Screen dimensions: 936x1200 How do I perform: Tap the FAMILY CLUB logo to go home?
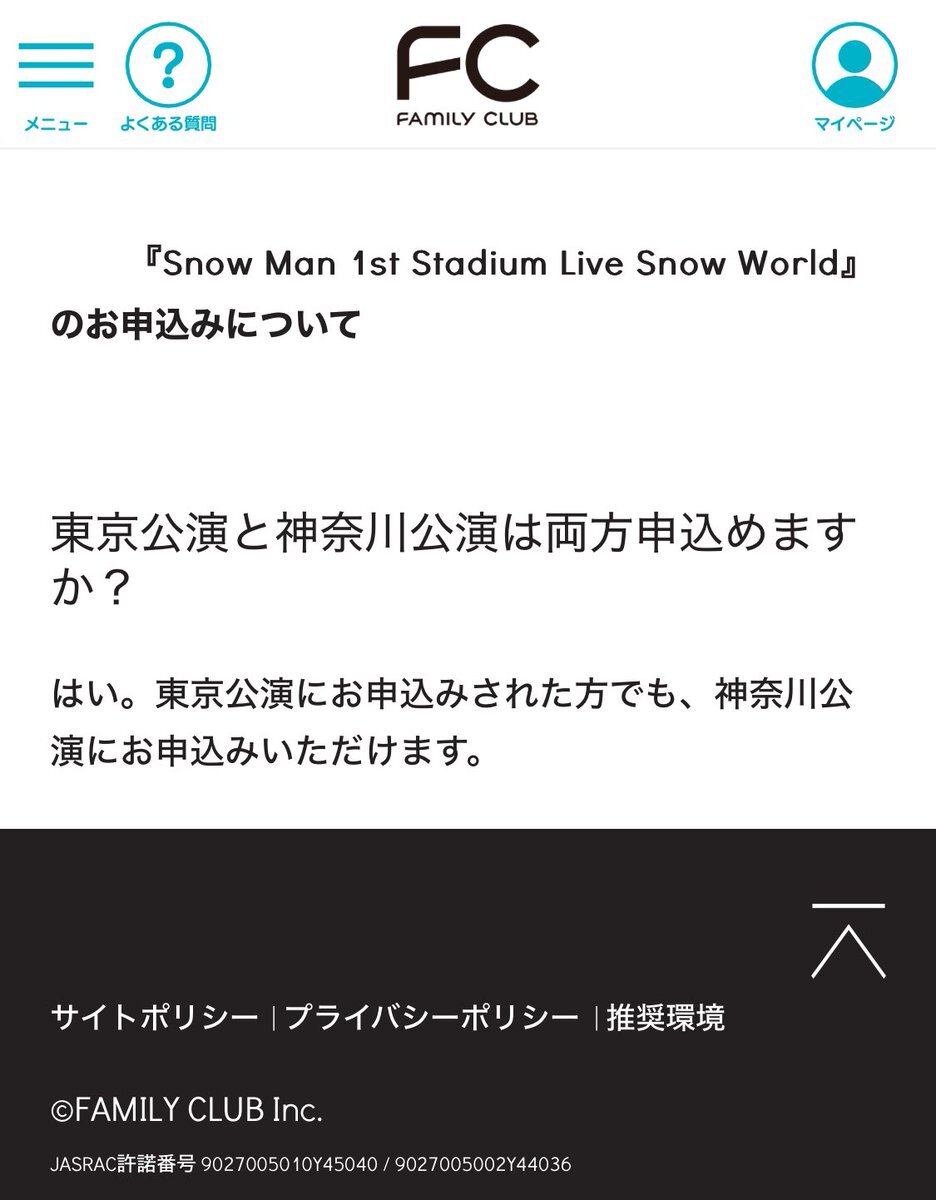pyautogui.click(x=467, y=76)
